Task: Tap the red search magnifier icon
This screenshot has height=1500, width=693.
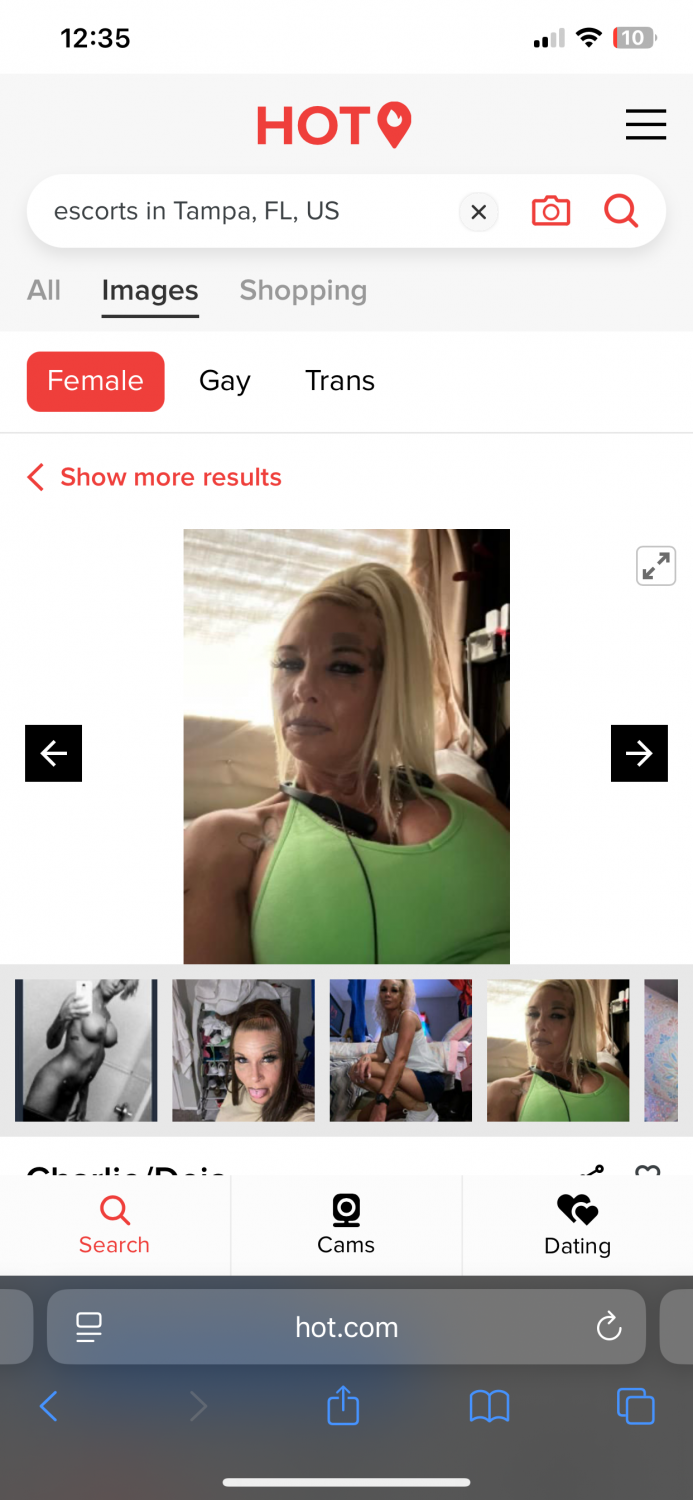Action: pyautogui.click(x=621, y=211)
